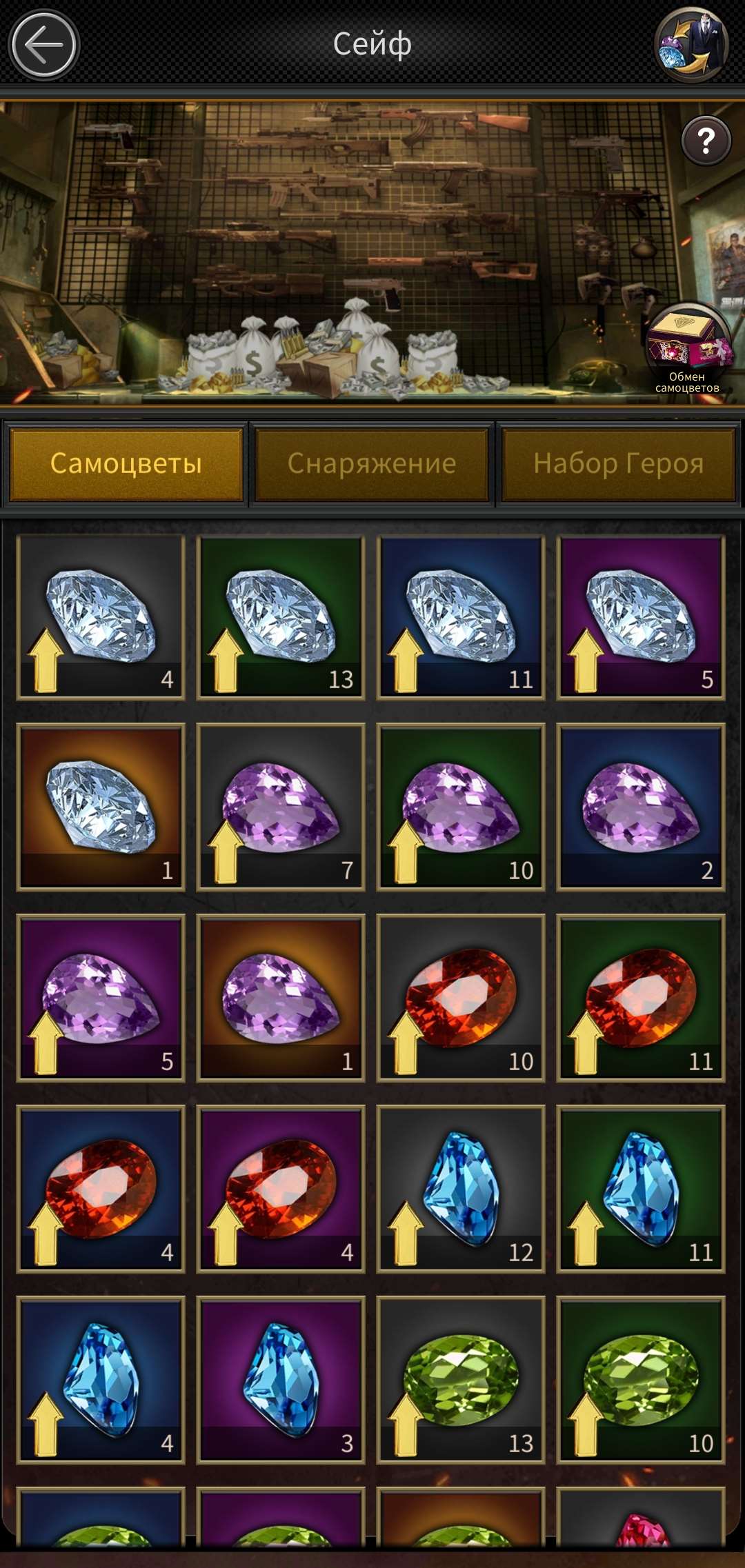745x1568 pixels.
Task: Open the question mark help button
Action: pos(706,141)
